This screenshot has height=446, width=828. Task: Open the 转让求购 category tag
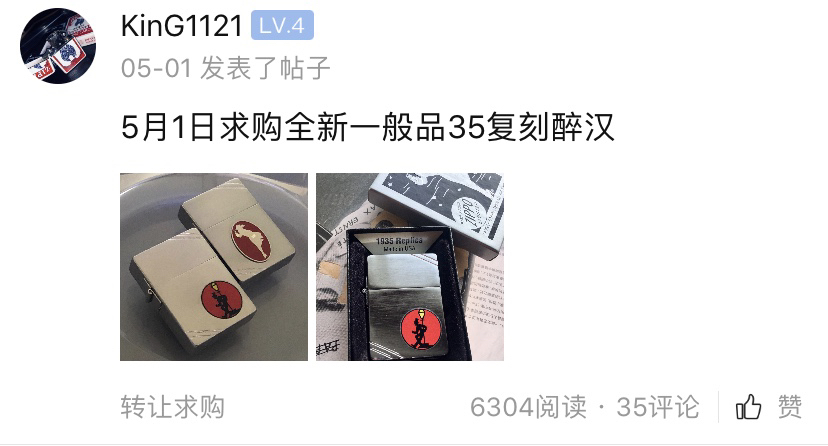pos(172,407)
